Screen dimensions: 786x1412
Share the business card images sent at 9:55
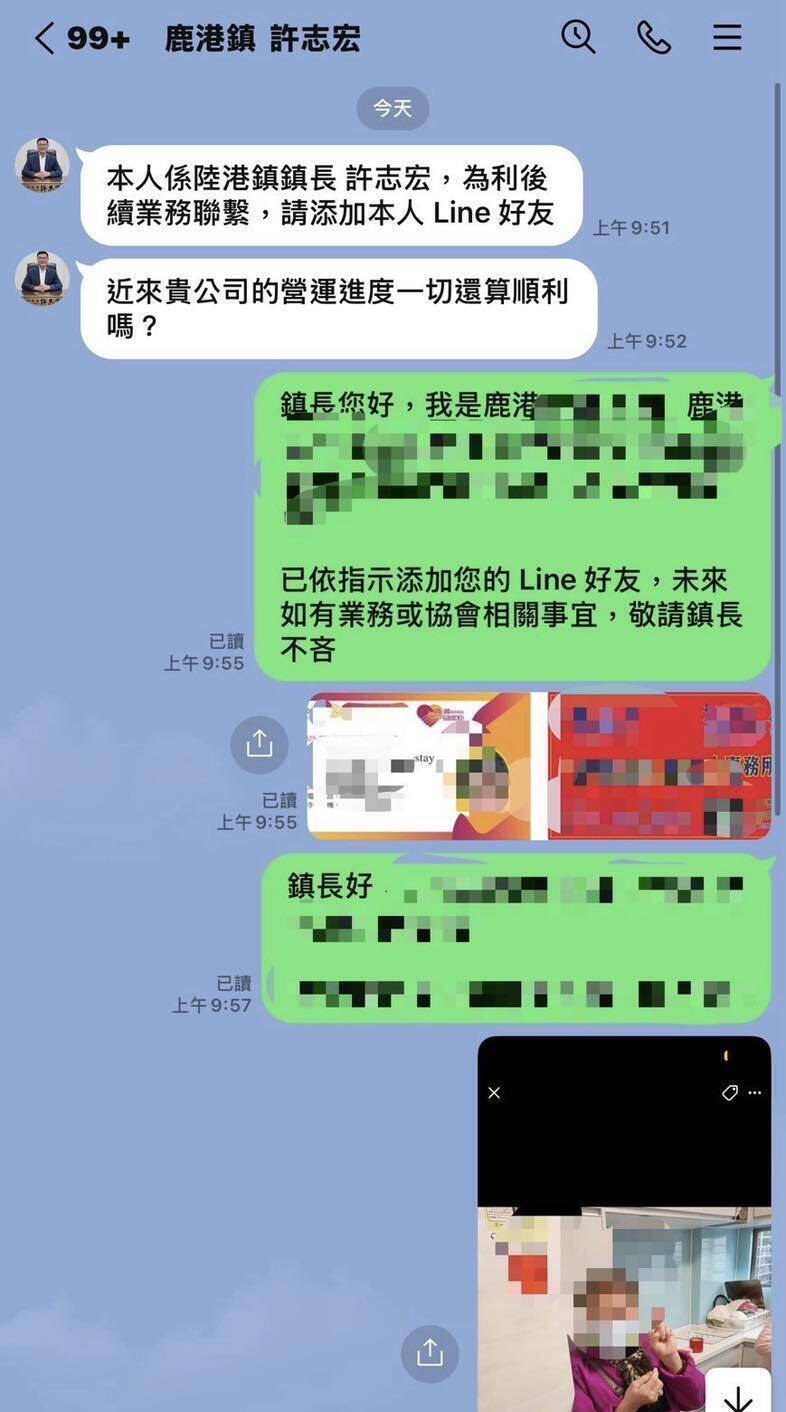(x=259, y=743)
